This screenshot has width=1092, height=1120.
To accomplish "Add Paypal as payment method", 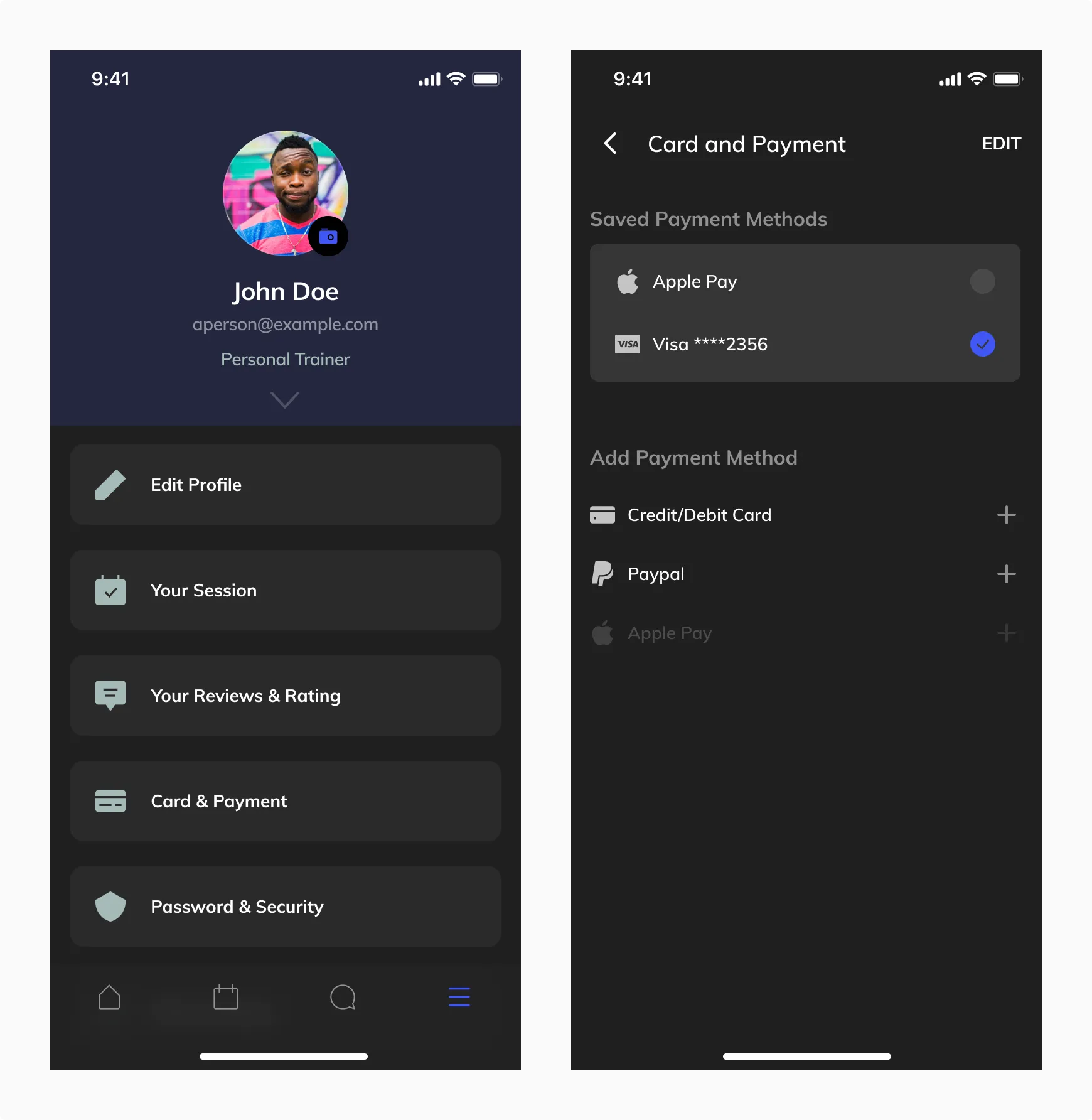I will 1006,574.
